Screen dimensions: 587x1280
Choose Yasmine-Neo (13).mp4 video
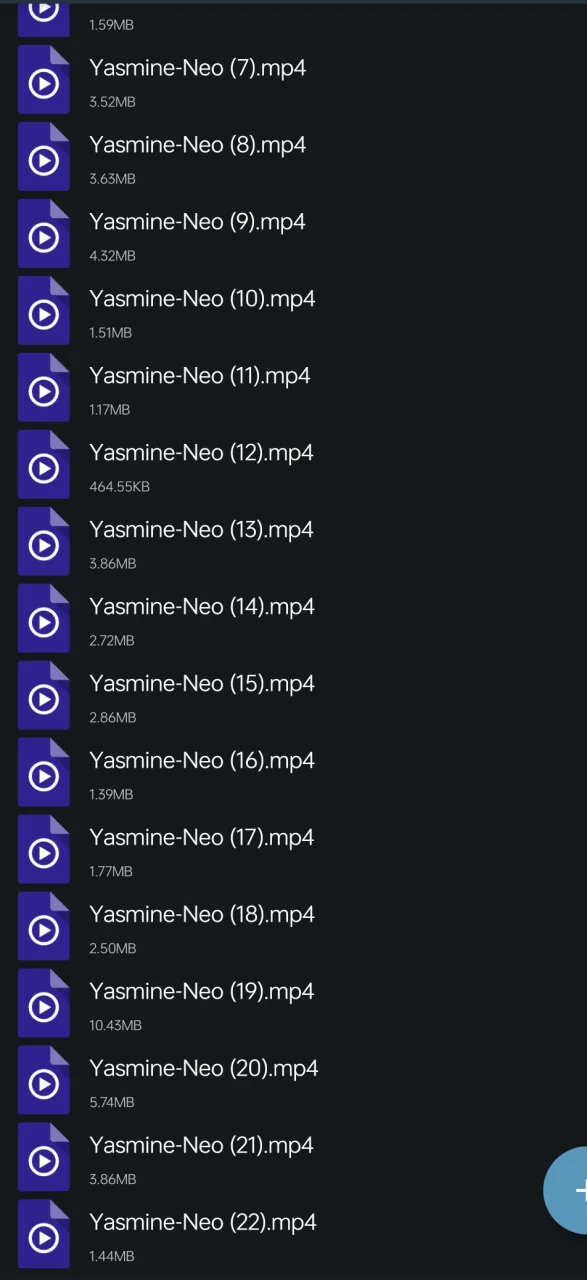(293, 545)
